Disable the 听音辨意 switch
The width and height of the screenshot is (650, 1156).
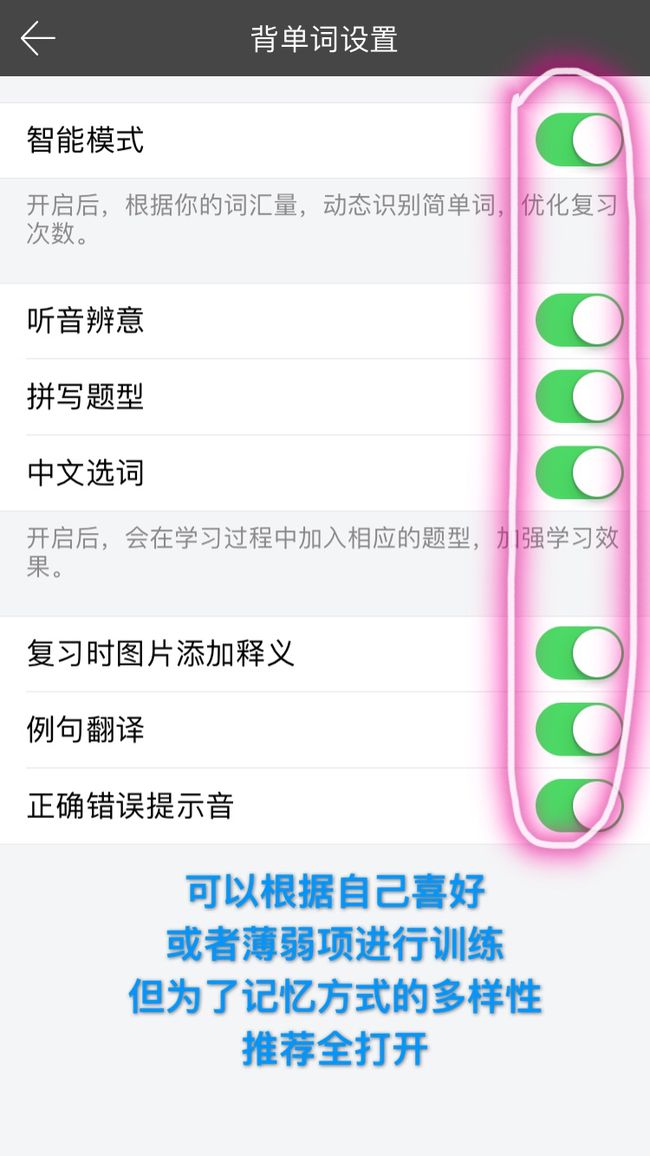click(579, 320)
